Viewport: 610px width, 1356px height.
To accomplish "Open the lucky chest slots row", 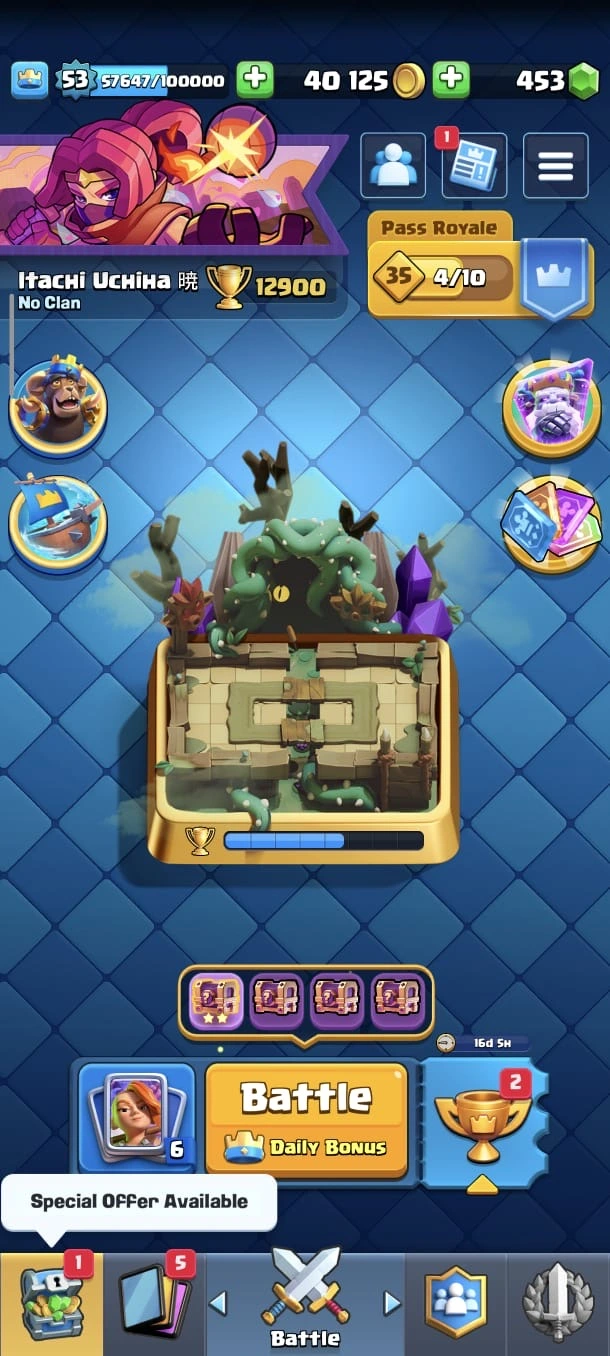I will [305, 1000].
